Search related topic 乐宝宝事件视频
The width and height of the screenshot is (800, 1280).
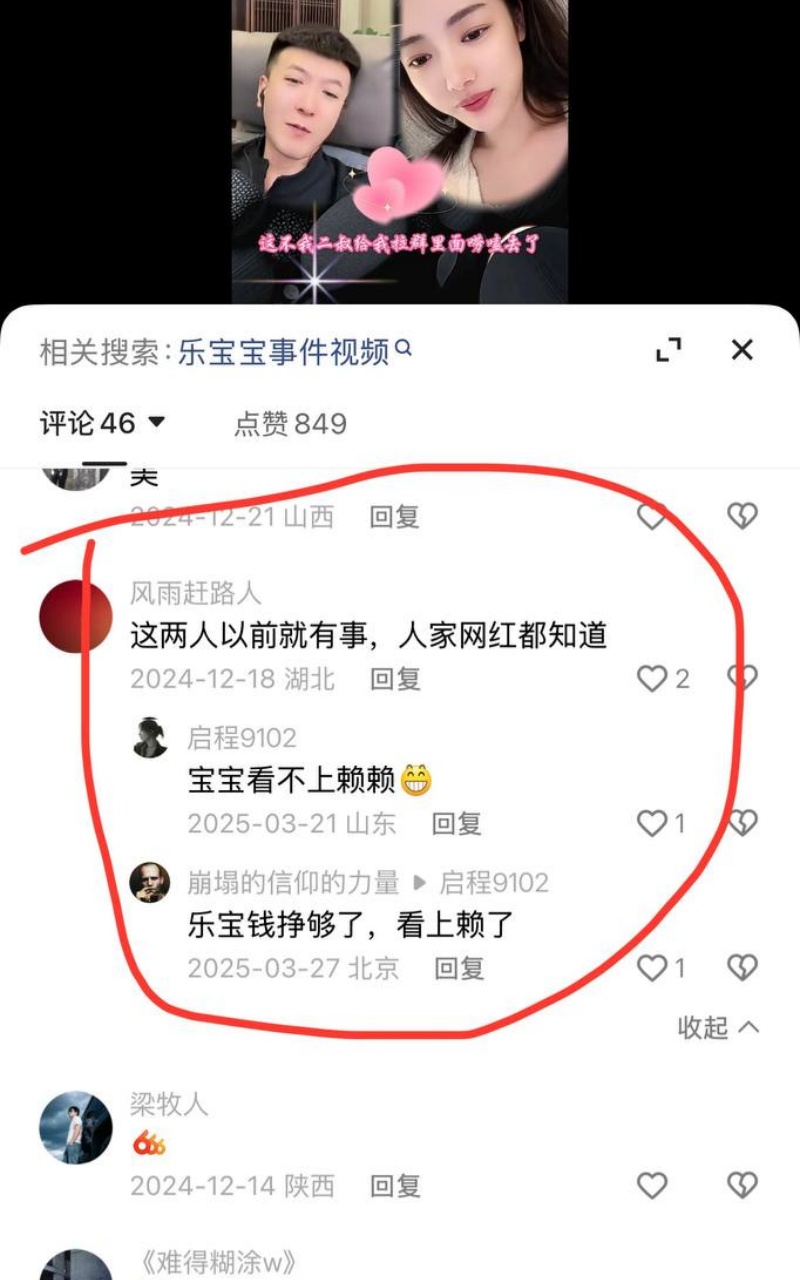pyautogui.click(x=295, y=351)
